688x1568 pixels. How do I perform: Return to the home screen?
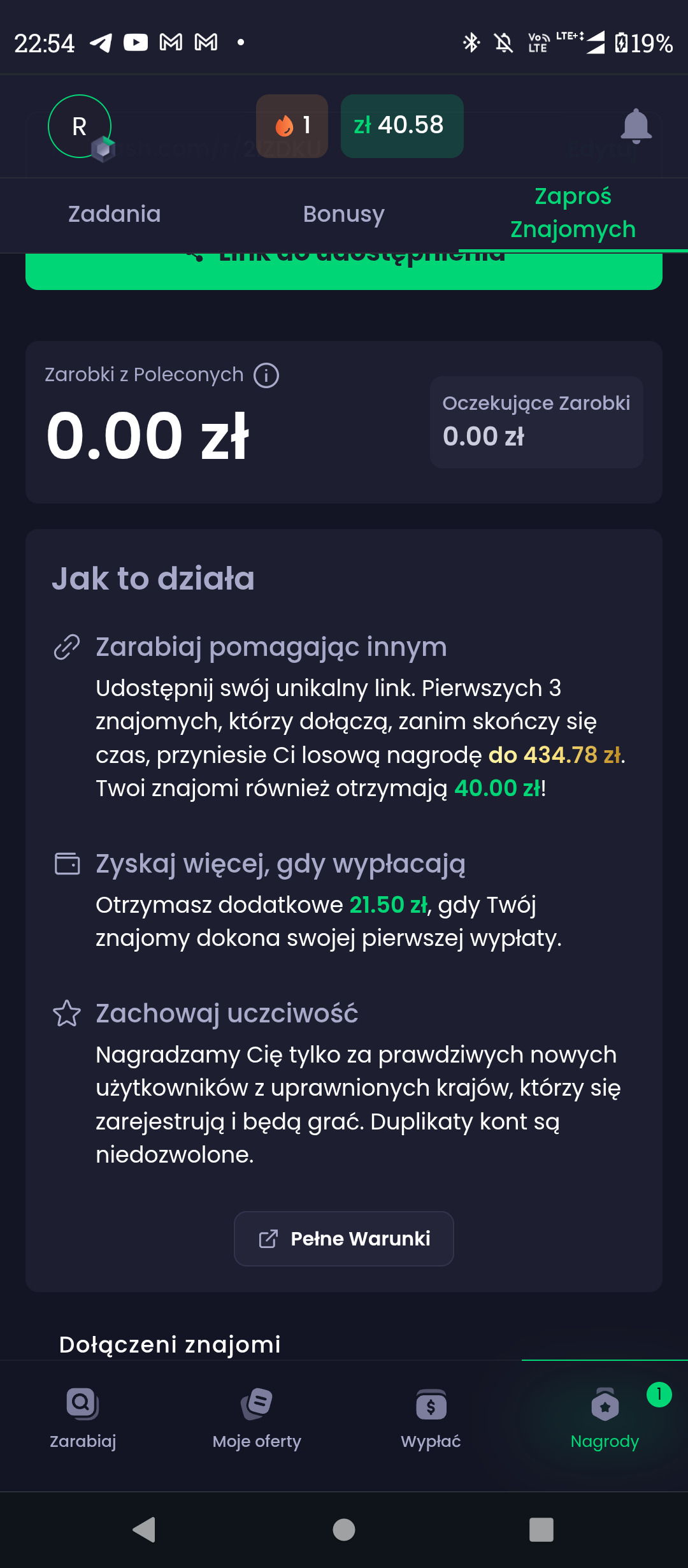(x=344, y=1529)
